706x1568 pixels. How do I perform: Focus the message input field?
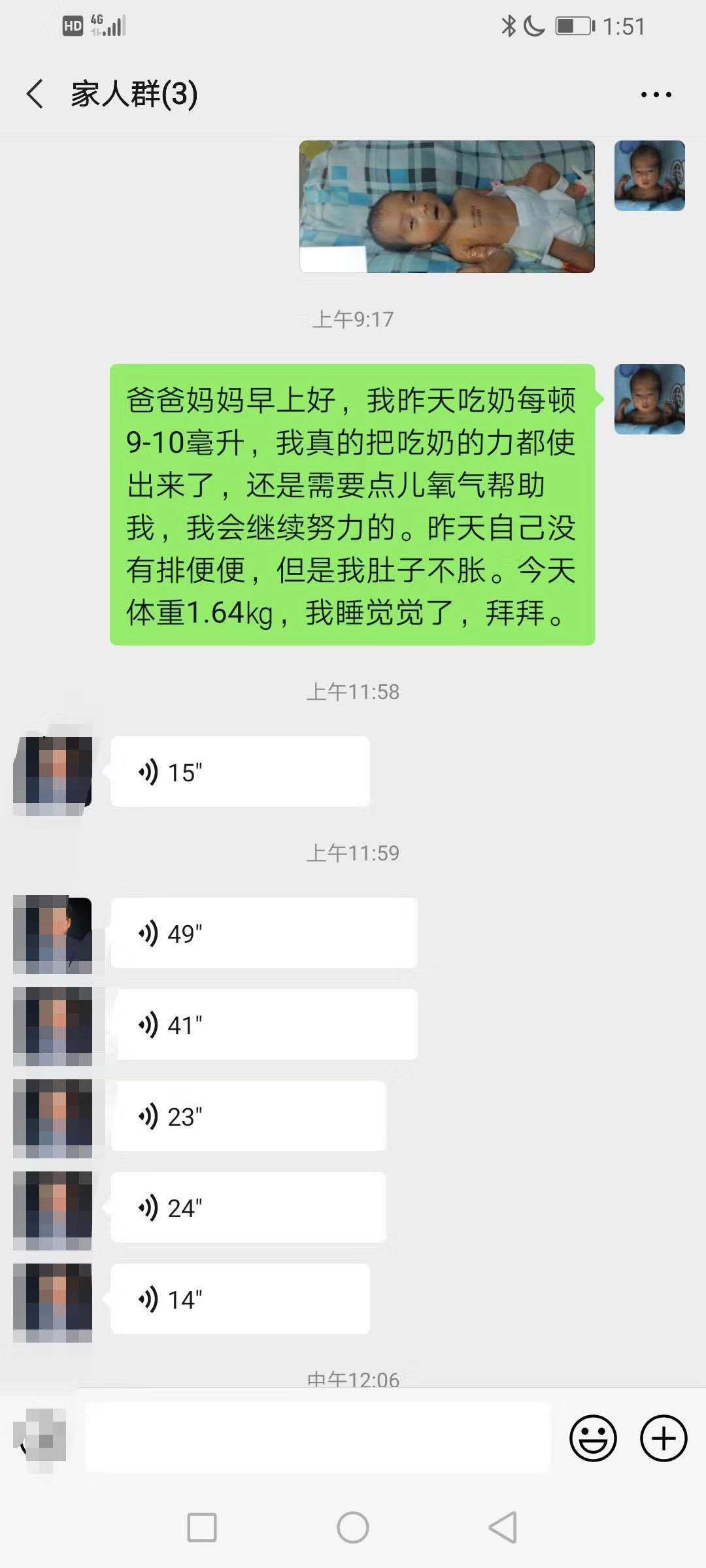318,1437
